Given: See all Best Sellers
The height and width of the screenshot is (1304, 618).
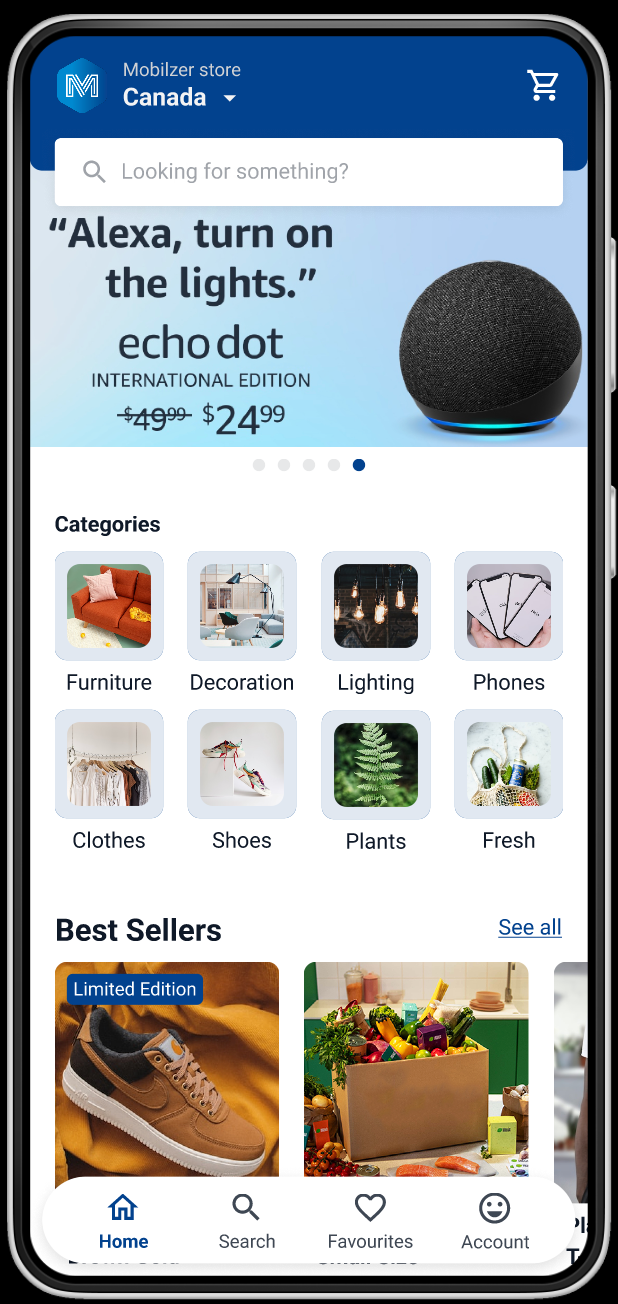Looking at the screenshot, I should tap(530, 927).
